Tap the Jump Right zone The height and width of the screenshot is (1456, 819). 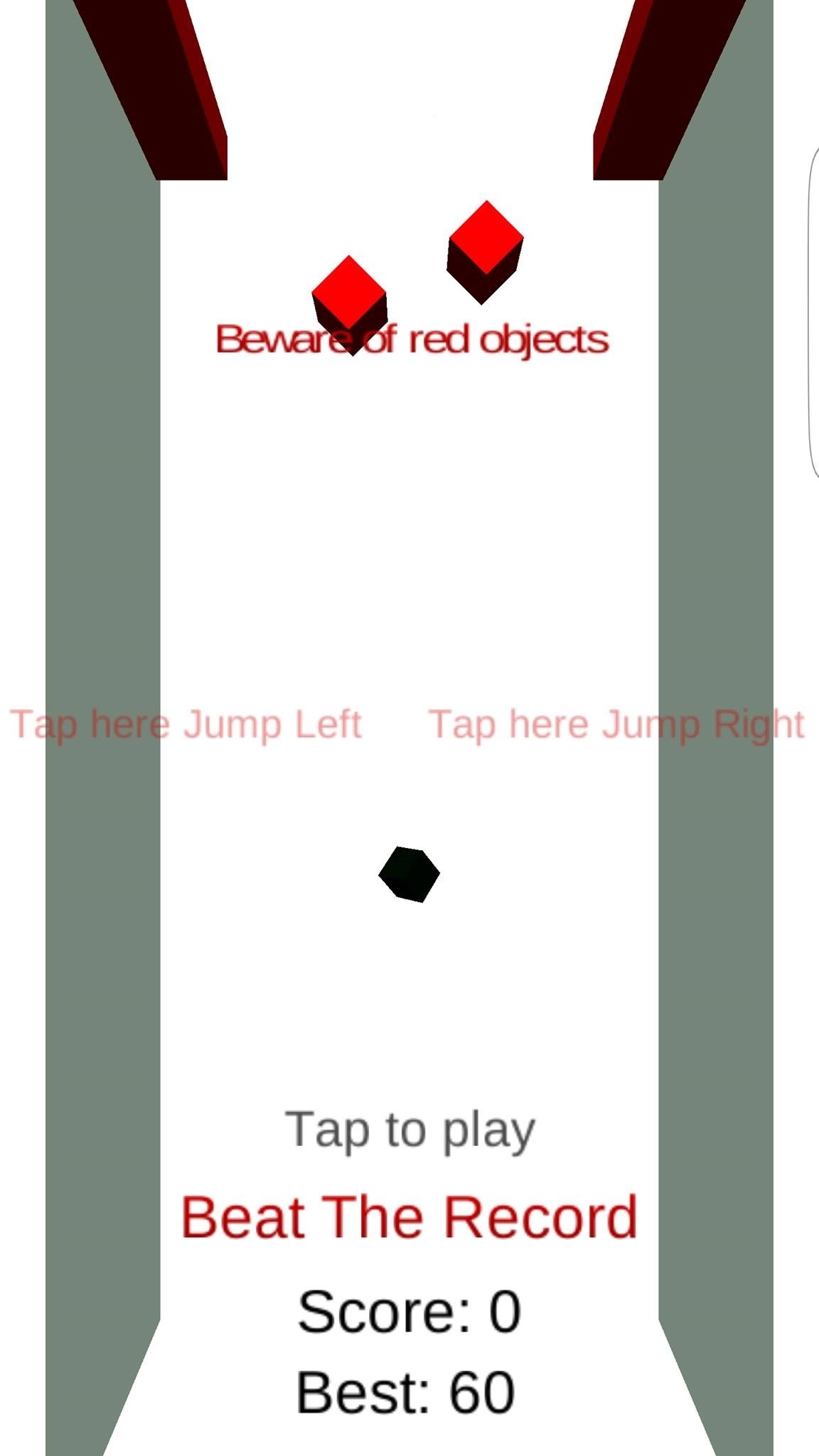pyautogui.click(x=616, y=724)
